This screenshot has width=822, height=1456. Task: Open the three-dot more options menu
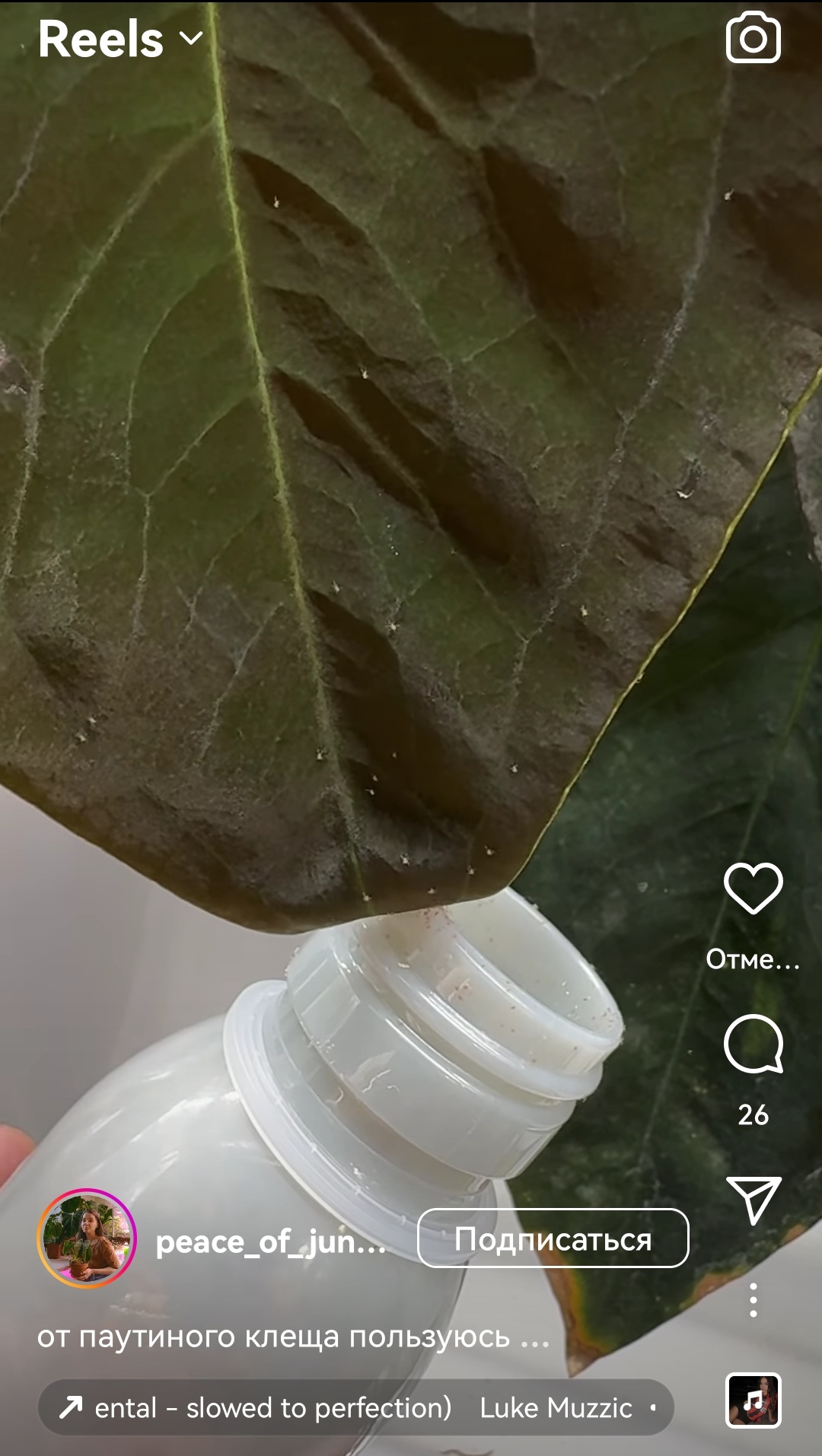pos(753,1300)
